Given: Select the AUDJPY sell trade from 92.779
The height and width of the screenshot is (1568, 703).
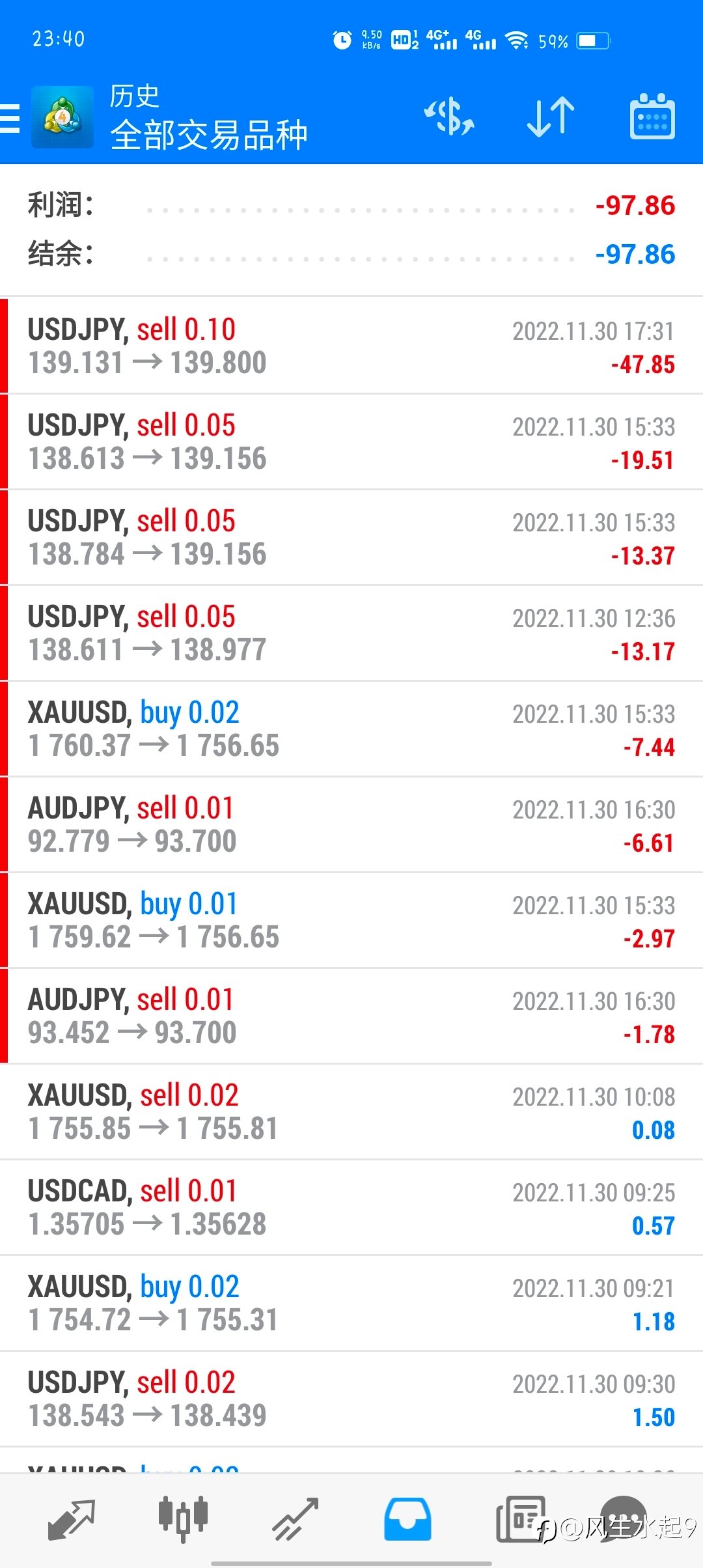Looking at the screenshot, I should click(x=351, y=824).
